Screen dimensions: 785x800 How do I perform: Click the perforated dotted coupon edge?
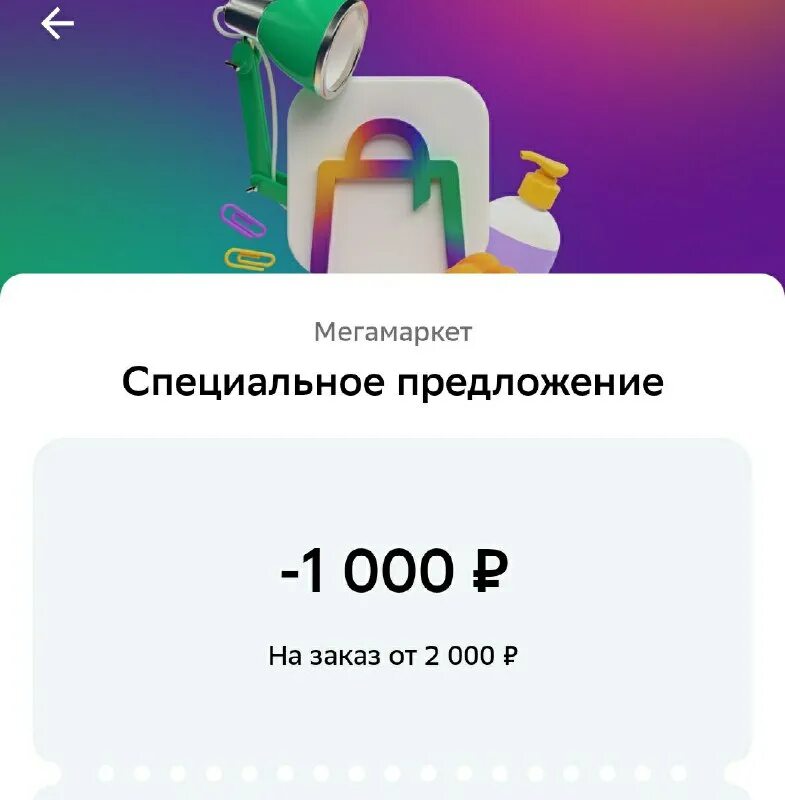click(x=392, y=770)
